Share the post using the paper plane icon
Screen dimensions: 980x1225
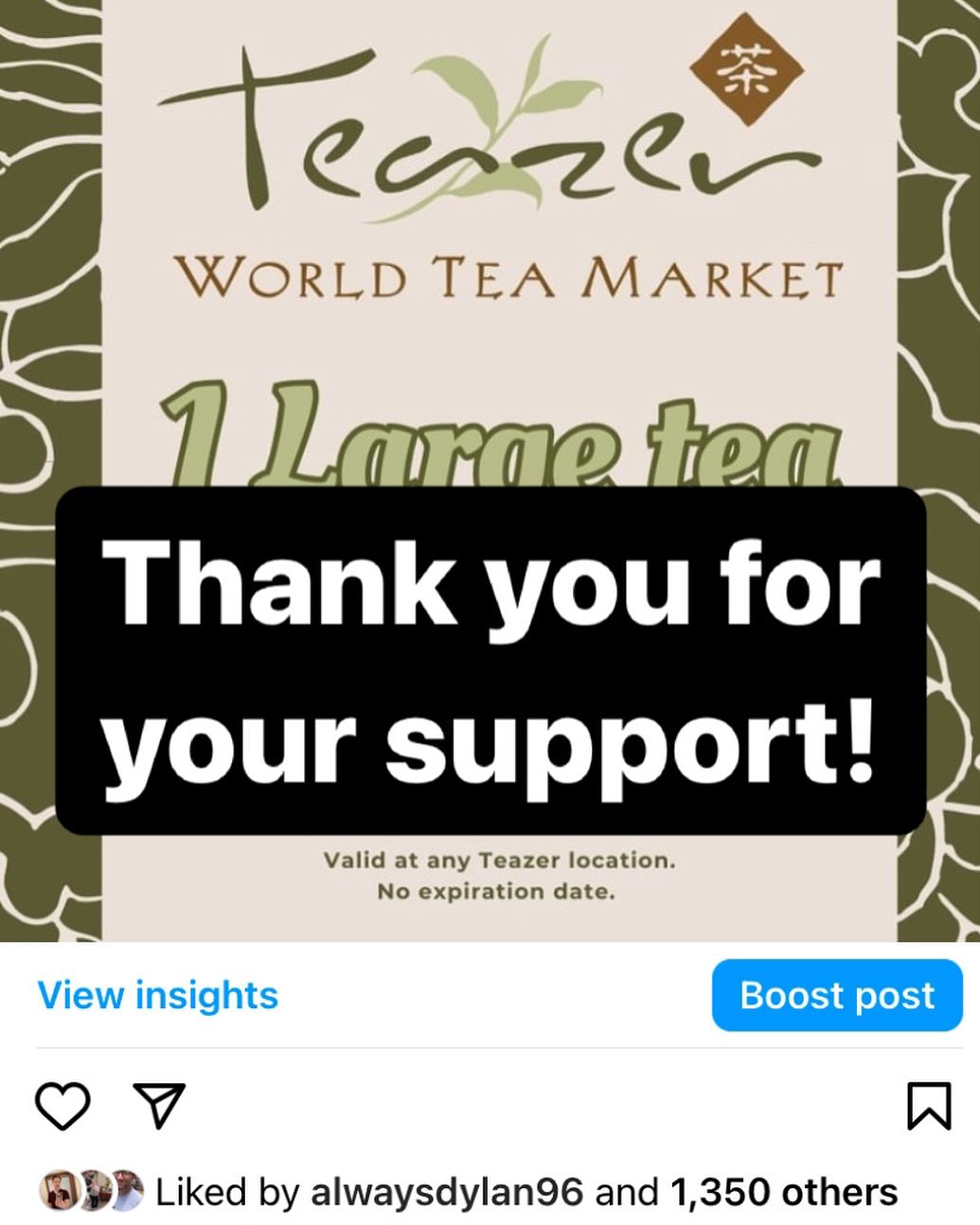pyautogui.click(x=158, y=1105)
